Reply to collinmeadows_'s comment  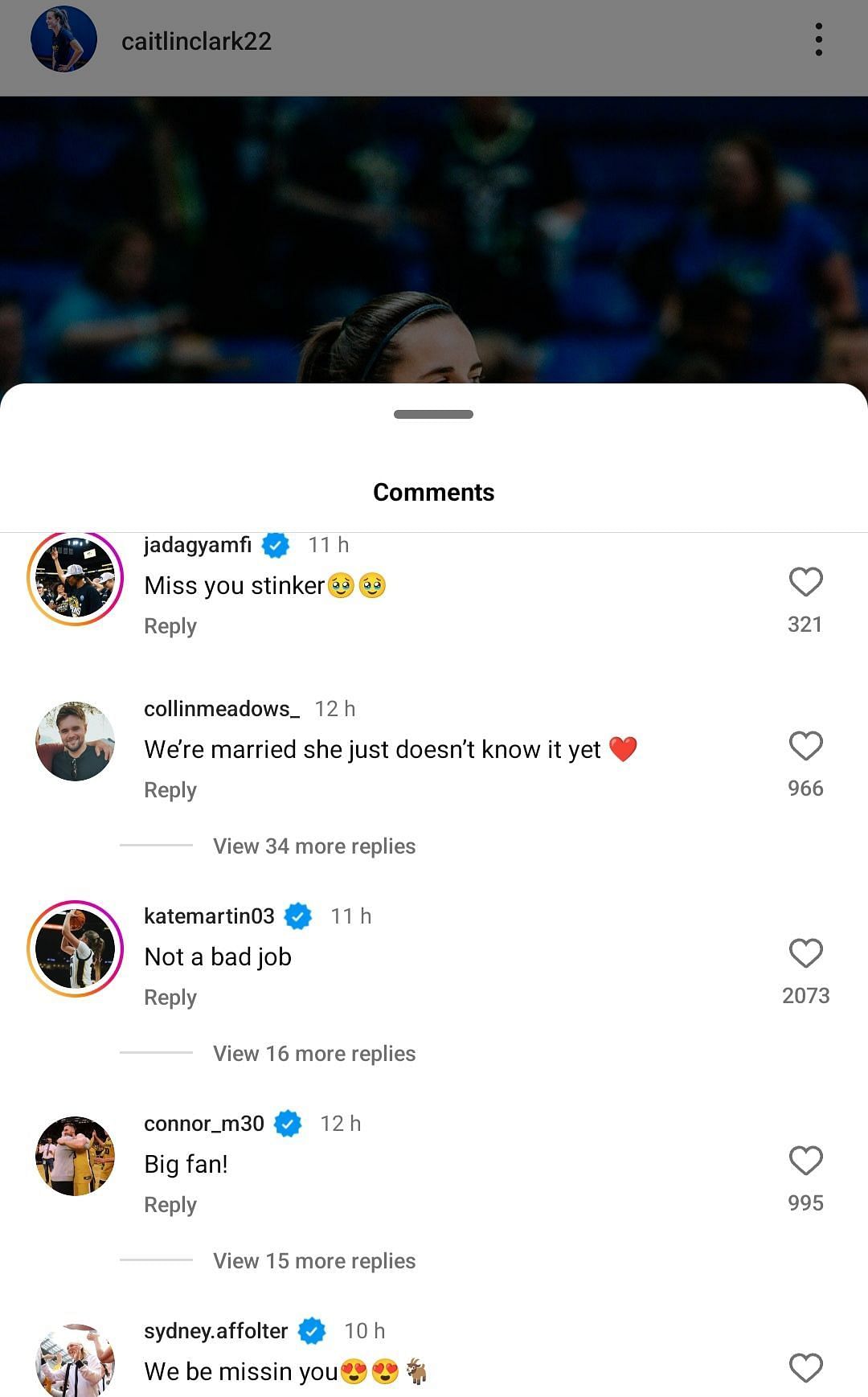[170, 790]
